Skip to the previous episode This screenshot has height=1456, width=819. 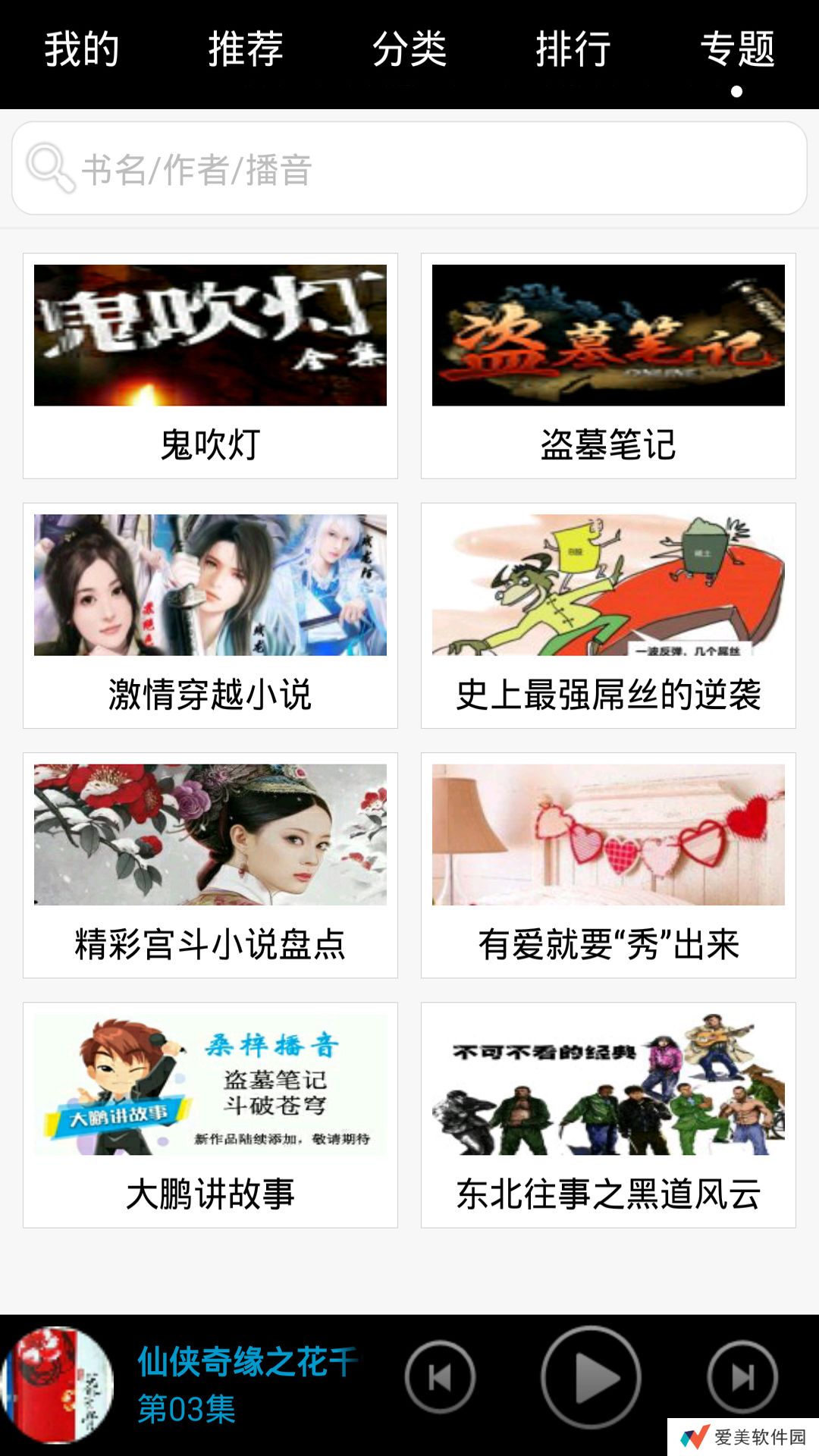[440, 1377]
